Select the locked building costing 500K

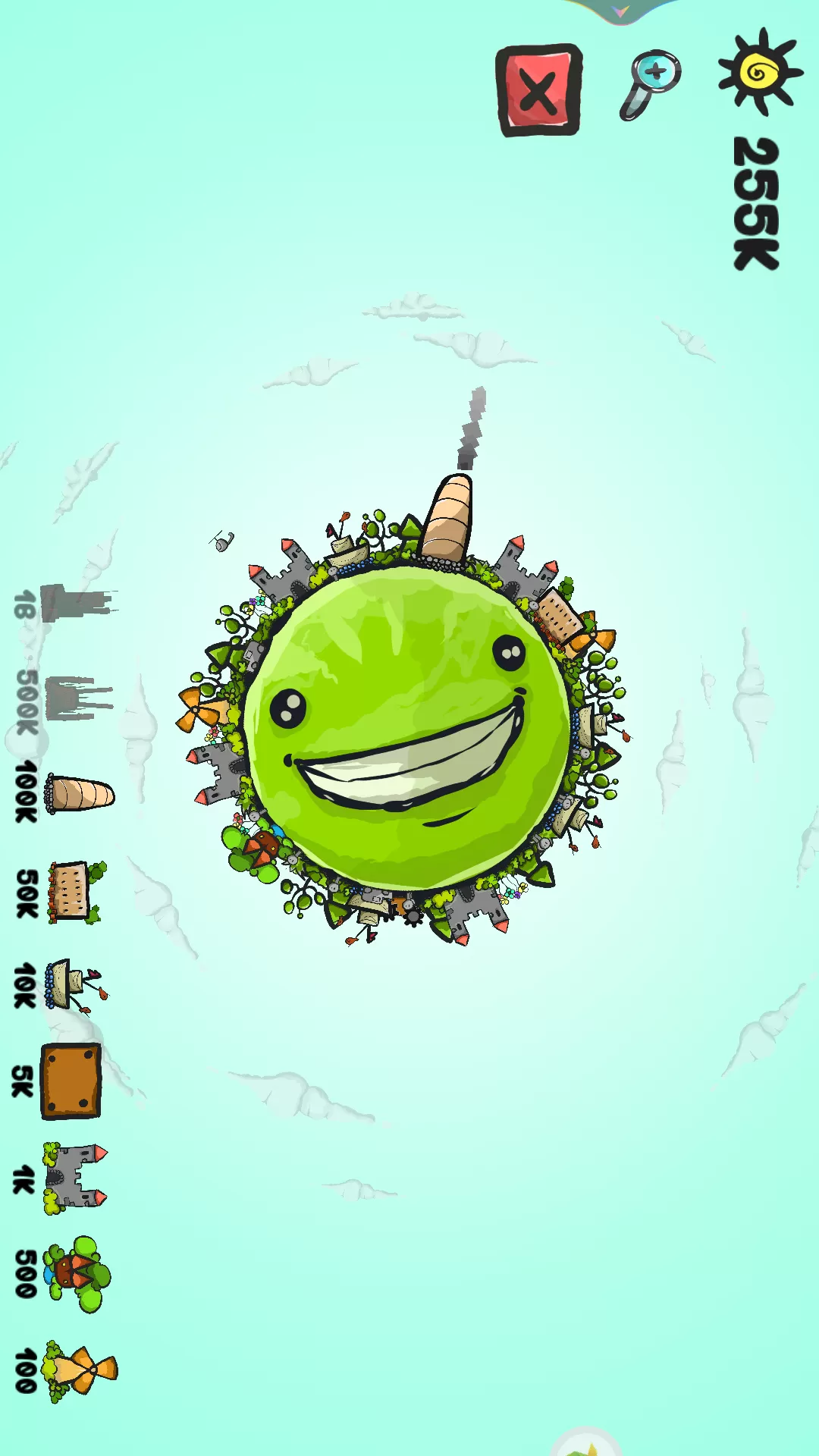point(76,698)
